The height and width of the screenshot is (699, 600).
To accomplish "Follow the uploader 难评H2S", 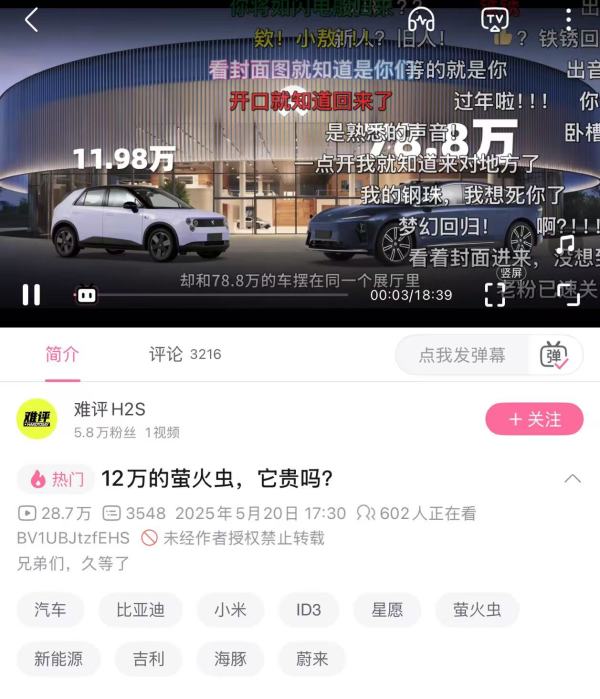I will [534, 419].
